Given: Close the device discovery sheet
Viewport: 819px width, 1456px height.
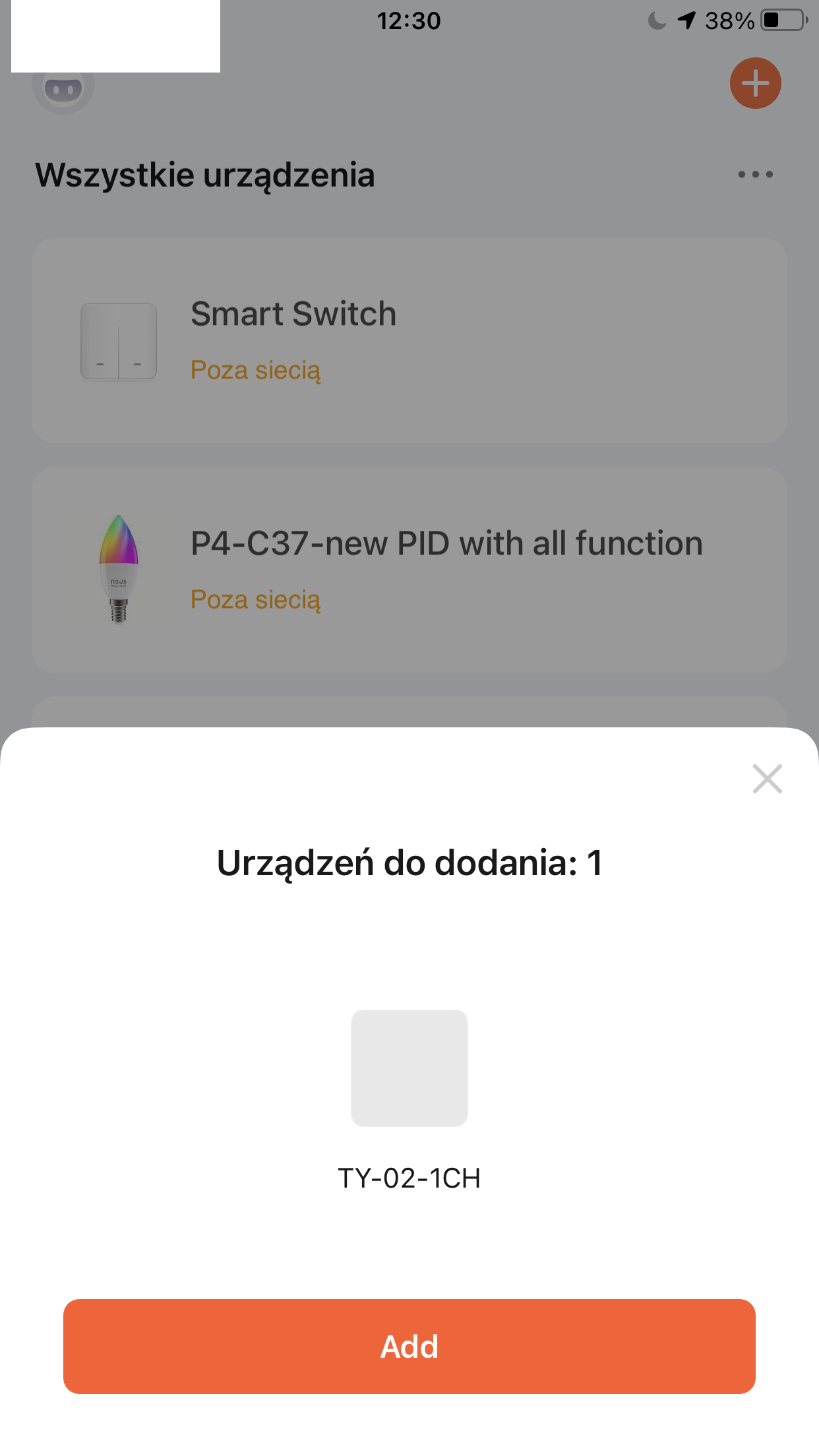Looking at the screenshot, I should pyautogui.click(x=767, y=779).
